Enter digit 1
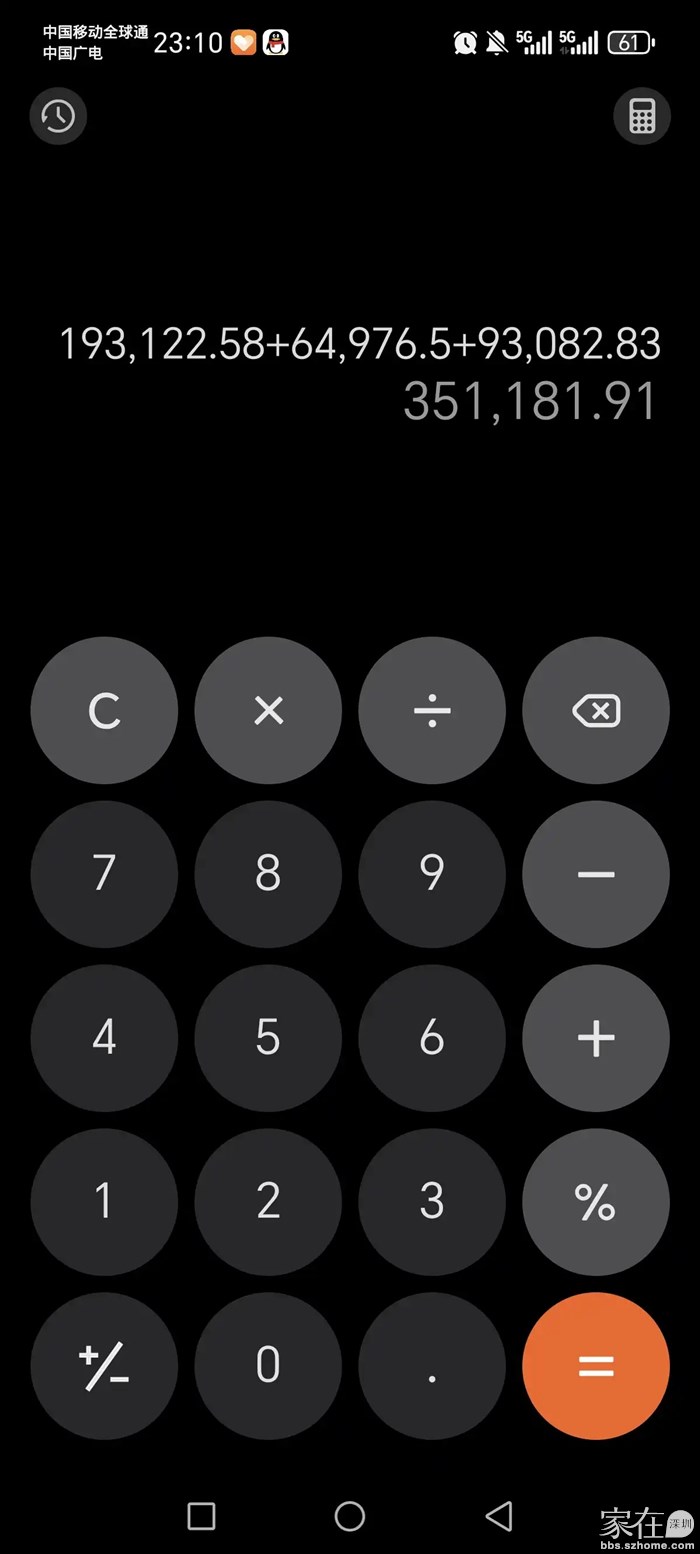The width and height of the screenshot is (700, 1554). tap(104, 1202)
